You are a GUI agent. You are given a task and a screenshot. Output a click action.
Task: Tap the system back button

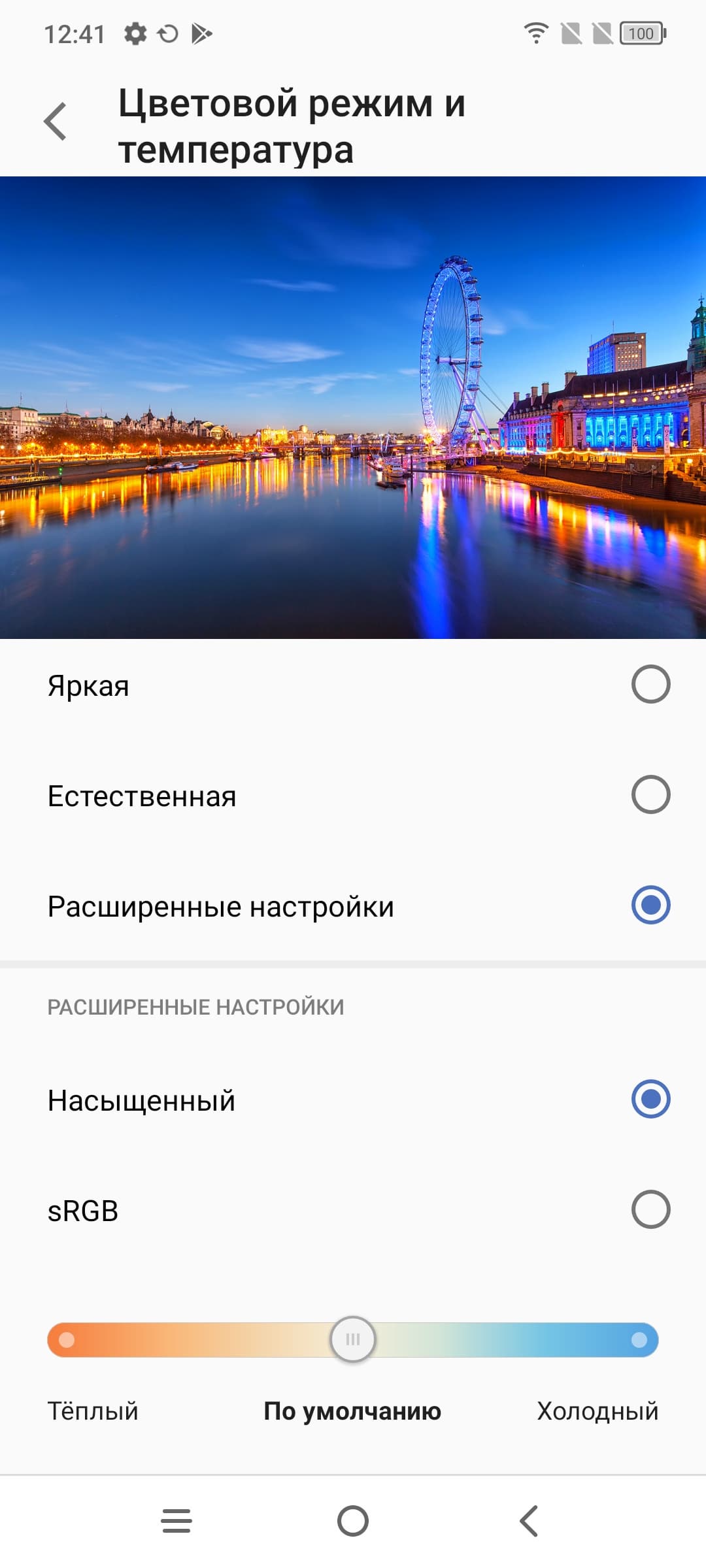(529, 1520)
